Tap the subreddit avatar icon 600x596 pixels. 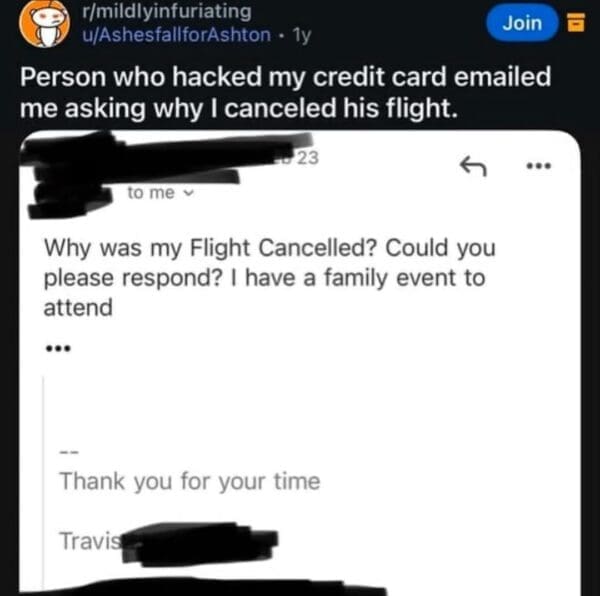(41, 24)
